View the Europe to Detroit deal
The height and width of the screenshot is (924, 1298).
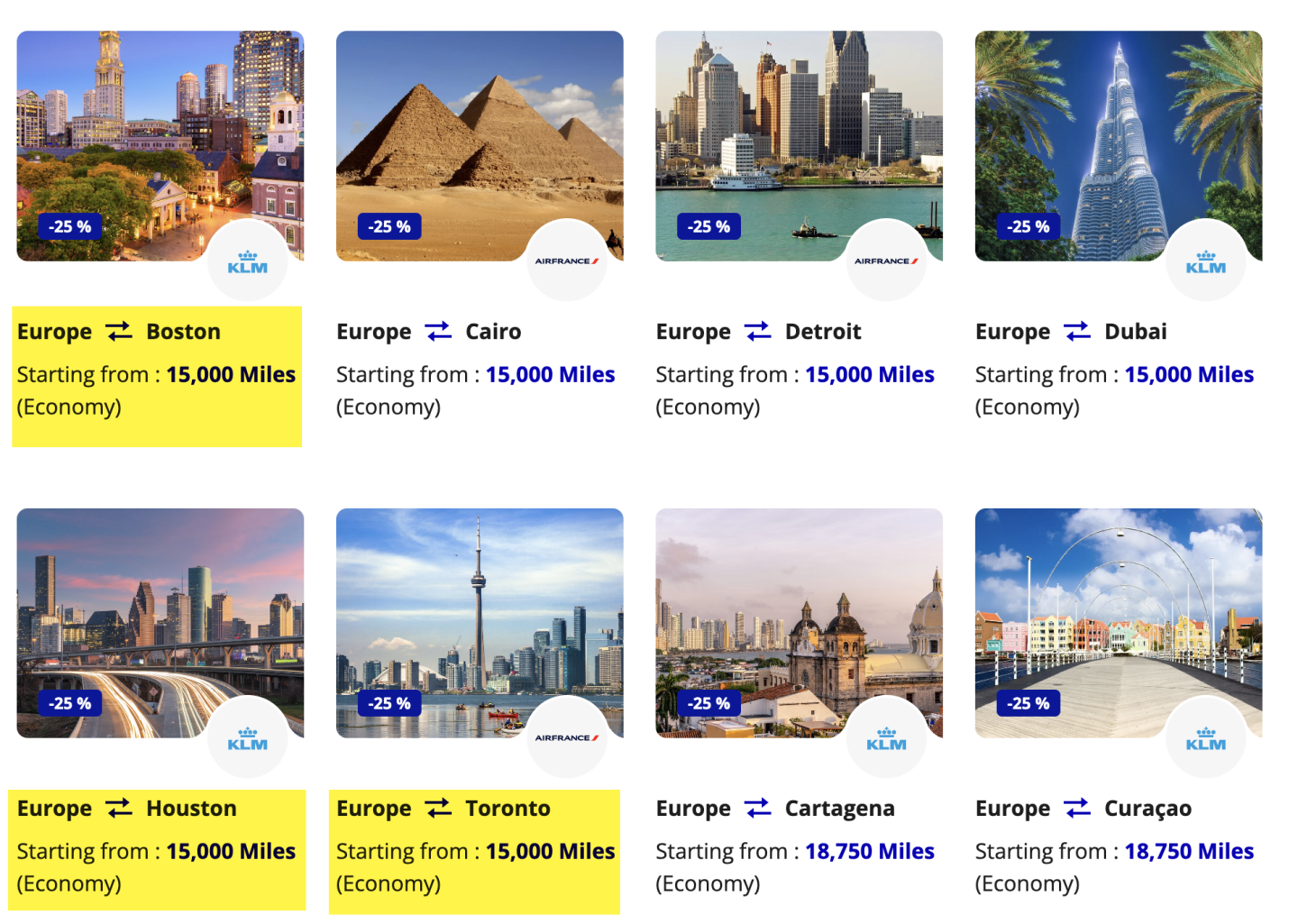click(798, 147)
